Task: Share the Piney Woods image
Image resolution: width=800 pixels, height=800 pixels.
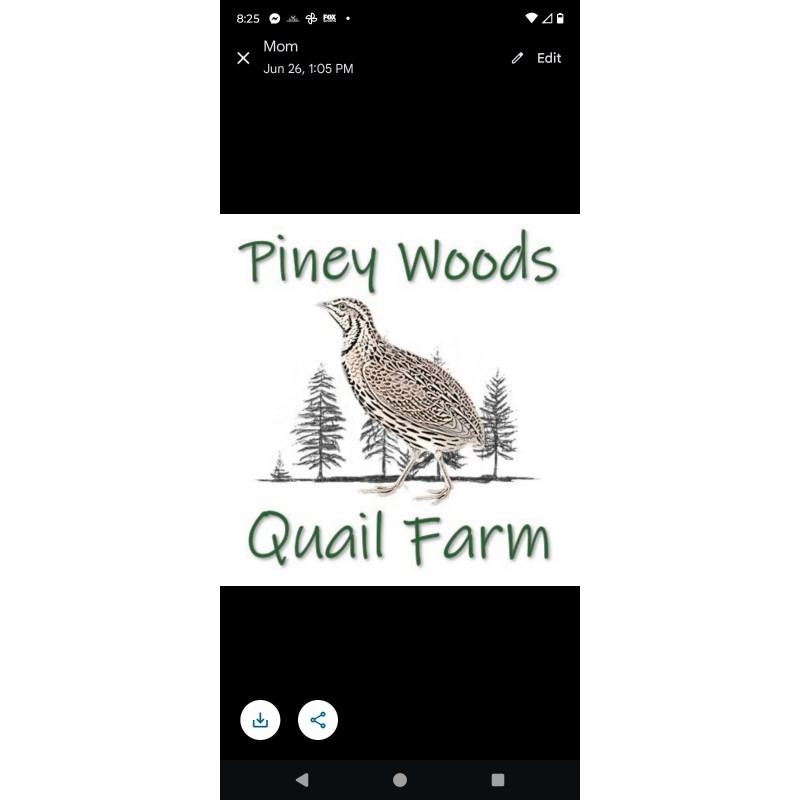Action: pos(318,720)
